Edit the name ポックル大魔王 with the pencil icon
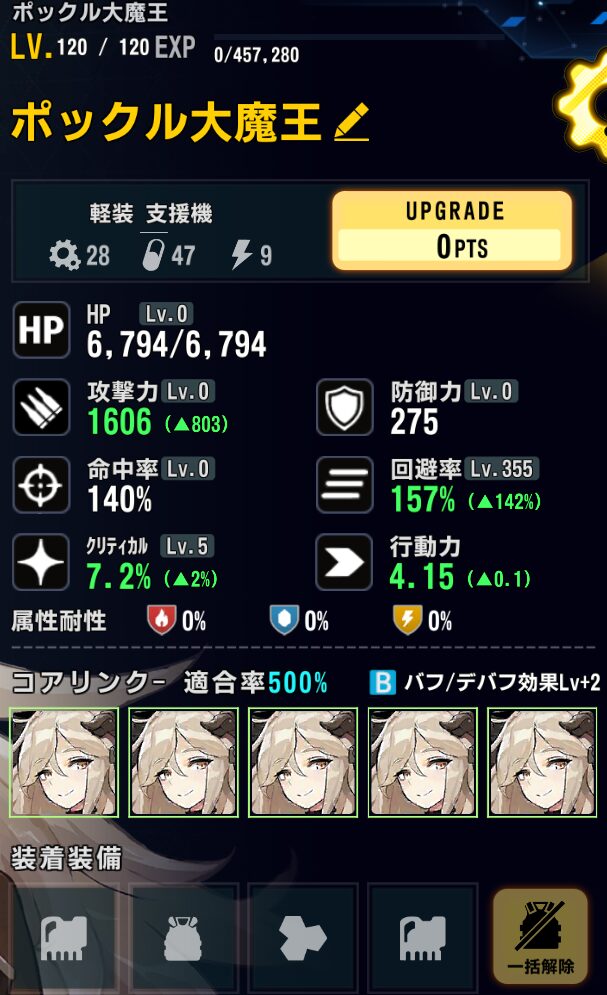 [x=351, y=123]
